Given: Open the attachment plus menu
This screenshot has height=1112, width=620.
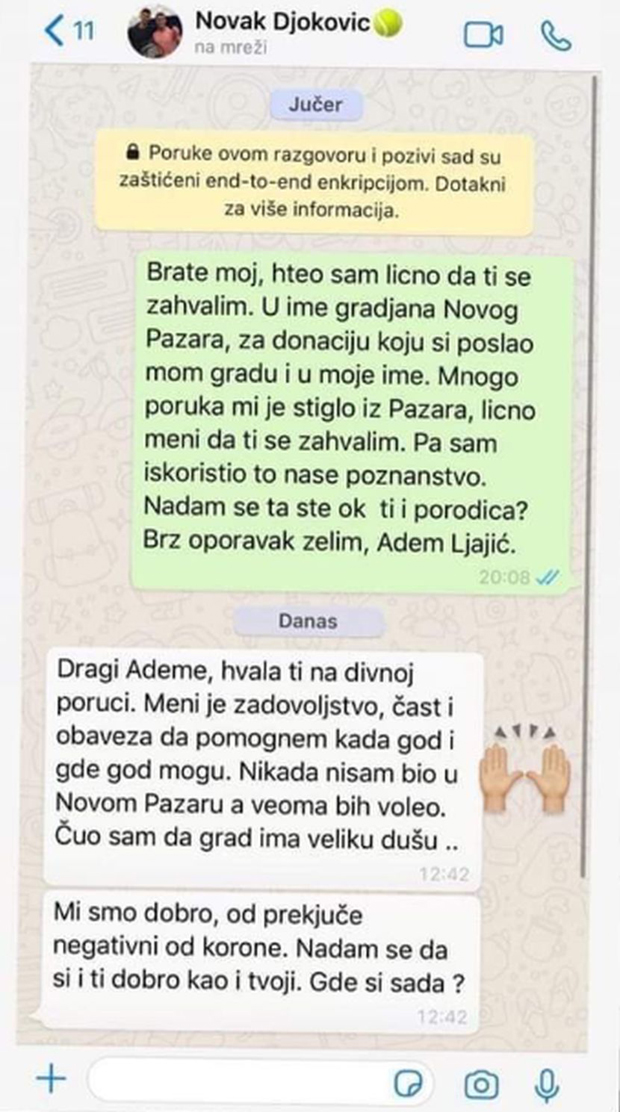Looking at the screenshot, I should (49, 1080).
